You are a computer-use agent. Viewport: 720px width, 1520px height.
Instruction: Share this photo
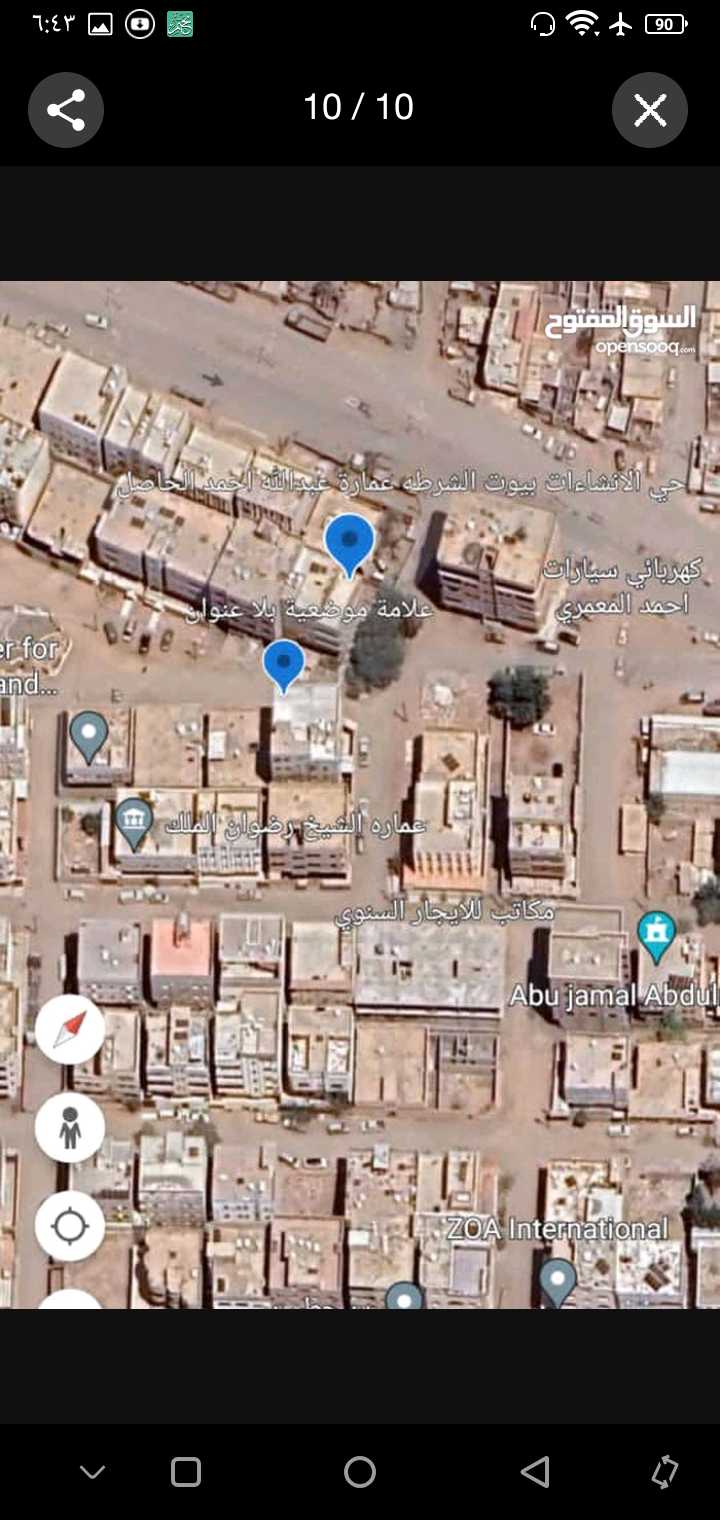[66, 110]
